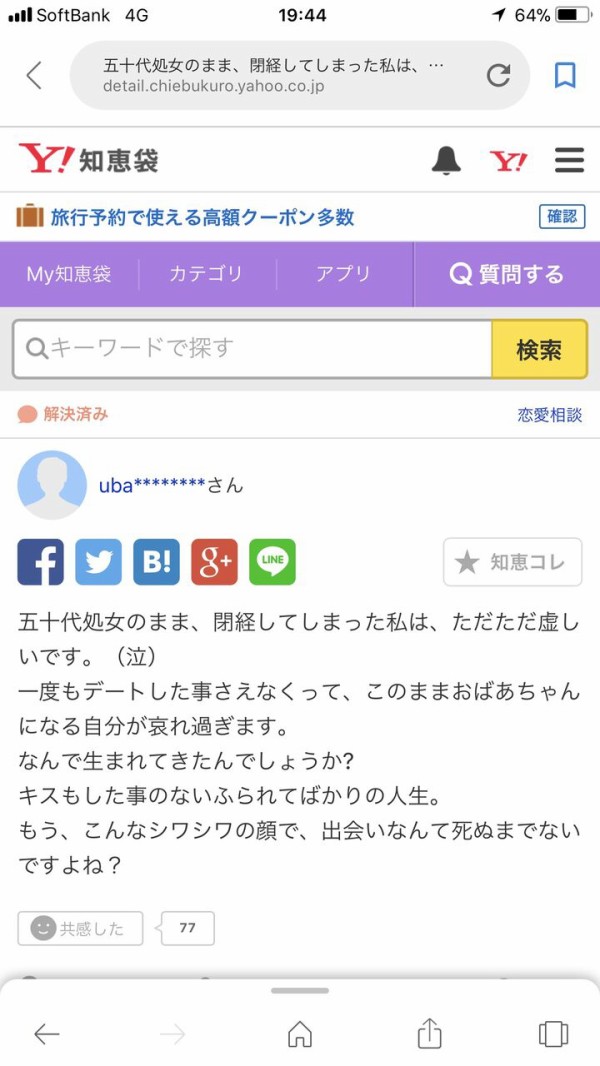Switch to the カテゴリ tab

(x=206, y=274)
